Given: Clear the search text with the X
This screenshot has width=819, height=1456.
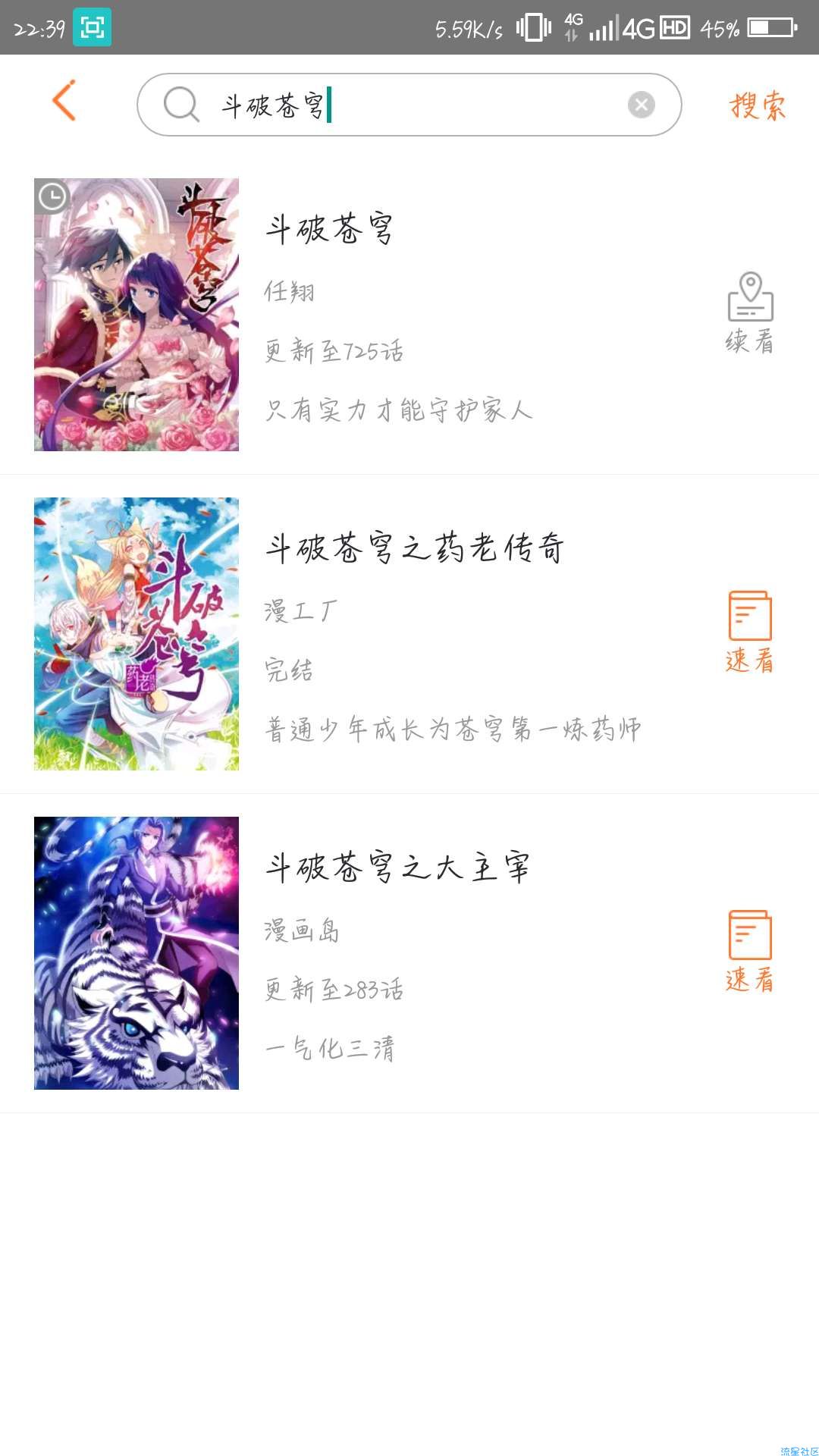Looking at the screenshot, I should 641,105.
